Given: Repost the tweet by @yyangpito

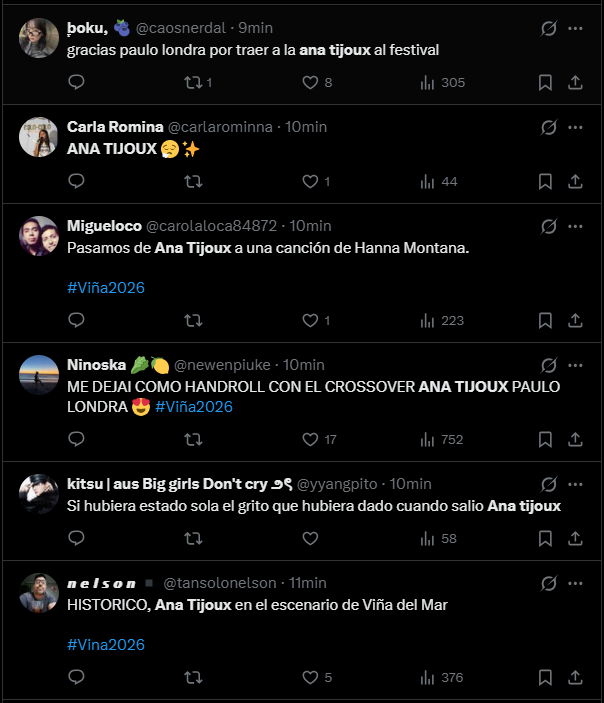Looking at the screenshot, I should 195,538.
